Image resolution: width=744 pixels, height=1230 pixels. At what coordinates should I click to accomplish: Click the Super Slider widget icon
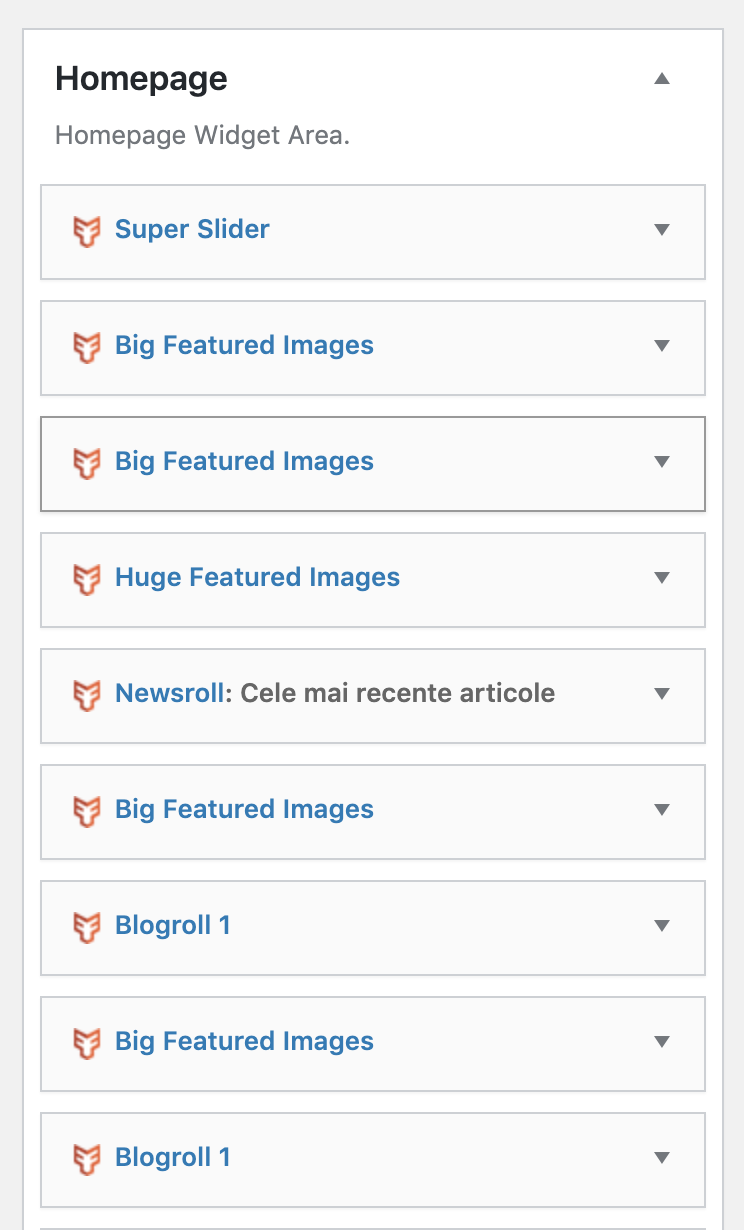click(x=88, y=230)
